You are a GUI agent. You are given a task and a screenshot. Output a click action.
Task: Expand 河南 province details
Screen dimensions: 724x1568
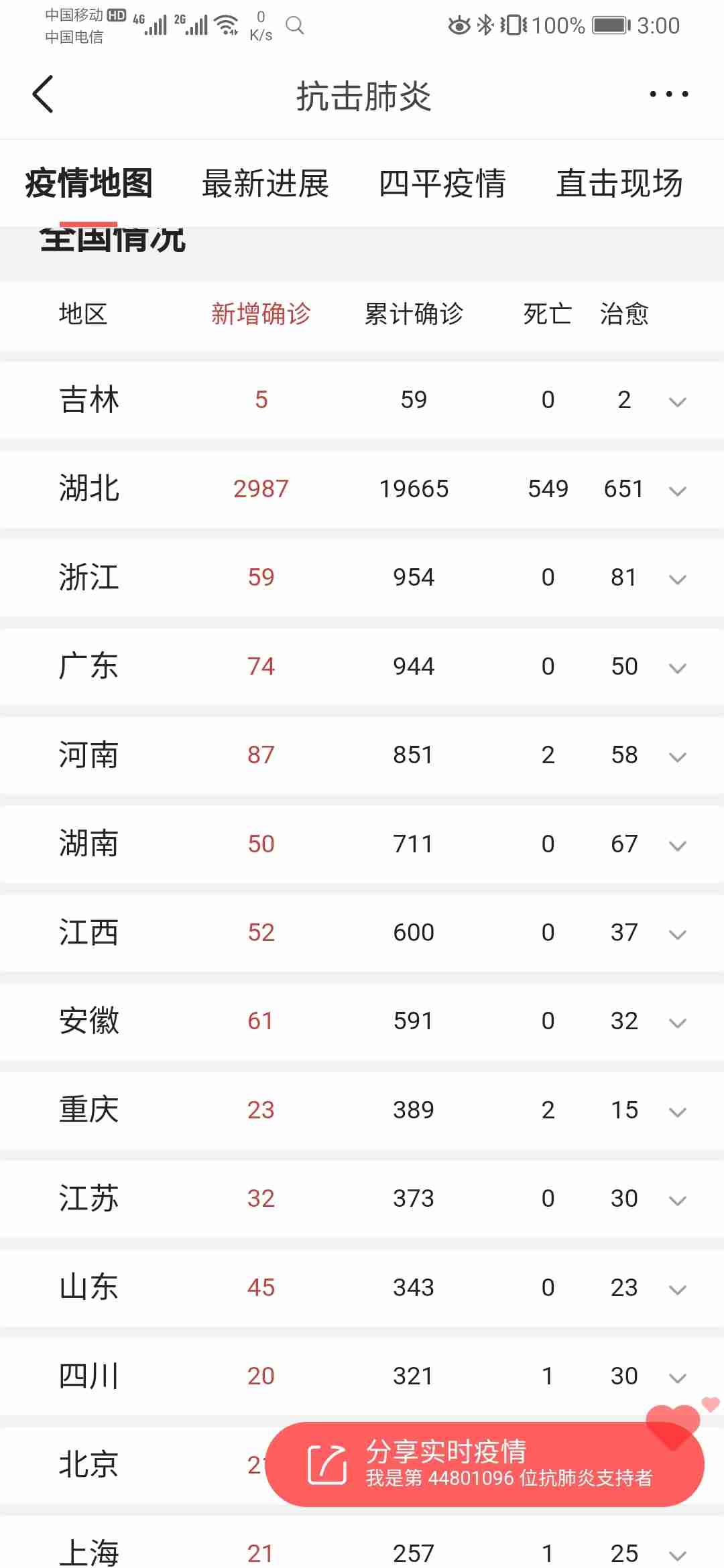677,757
